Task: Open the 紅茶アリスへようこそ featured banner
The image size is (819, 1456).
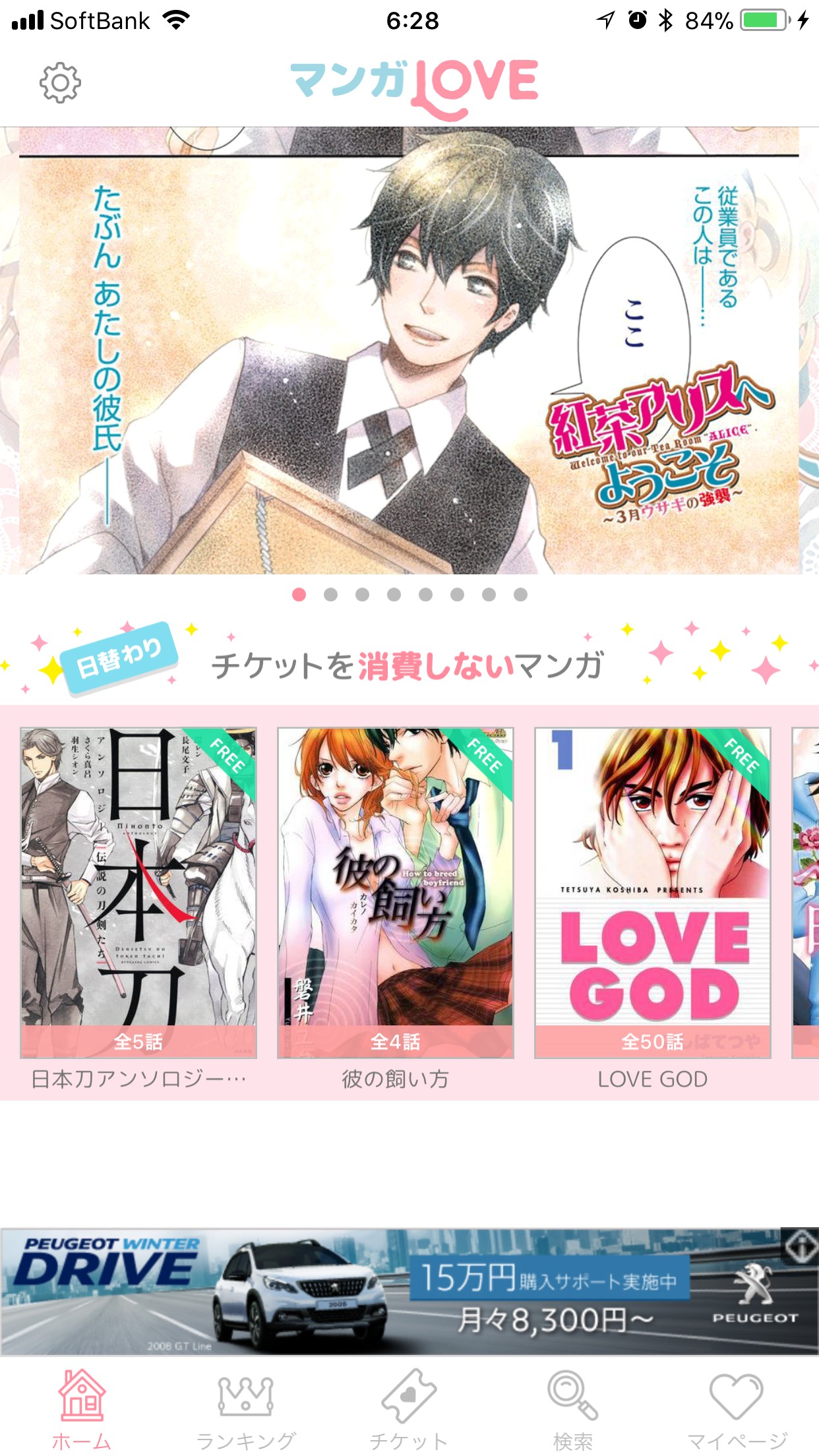Action: [409, 349]
